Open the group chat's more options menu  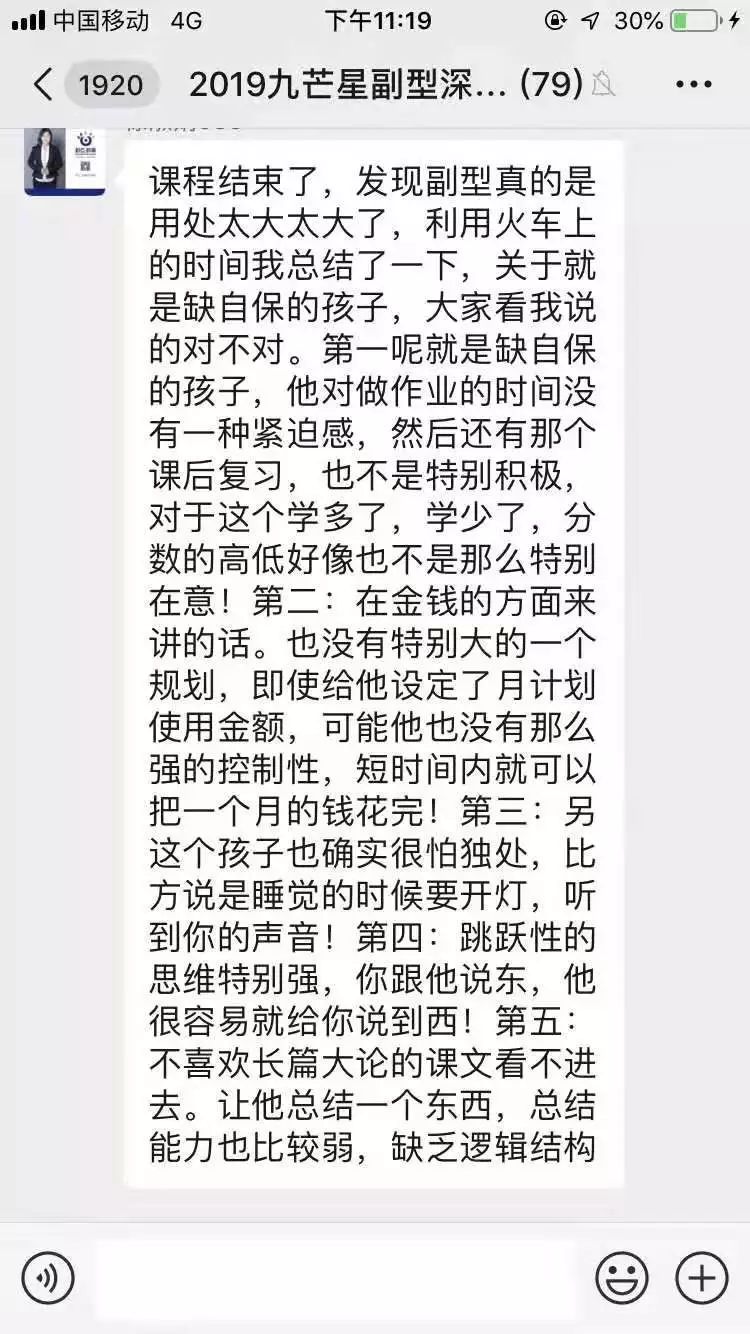[693, 84]
